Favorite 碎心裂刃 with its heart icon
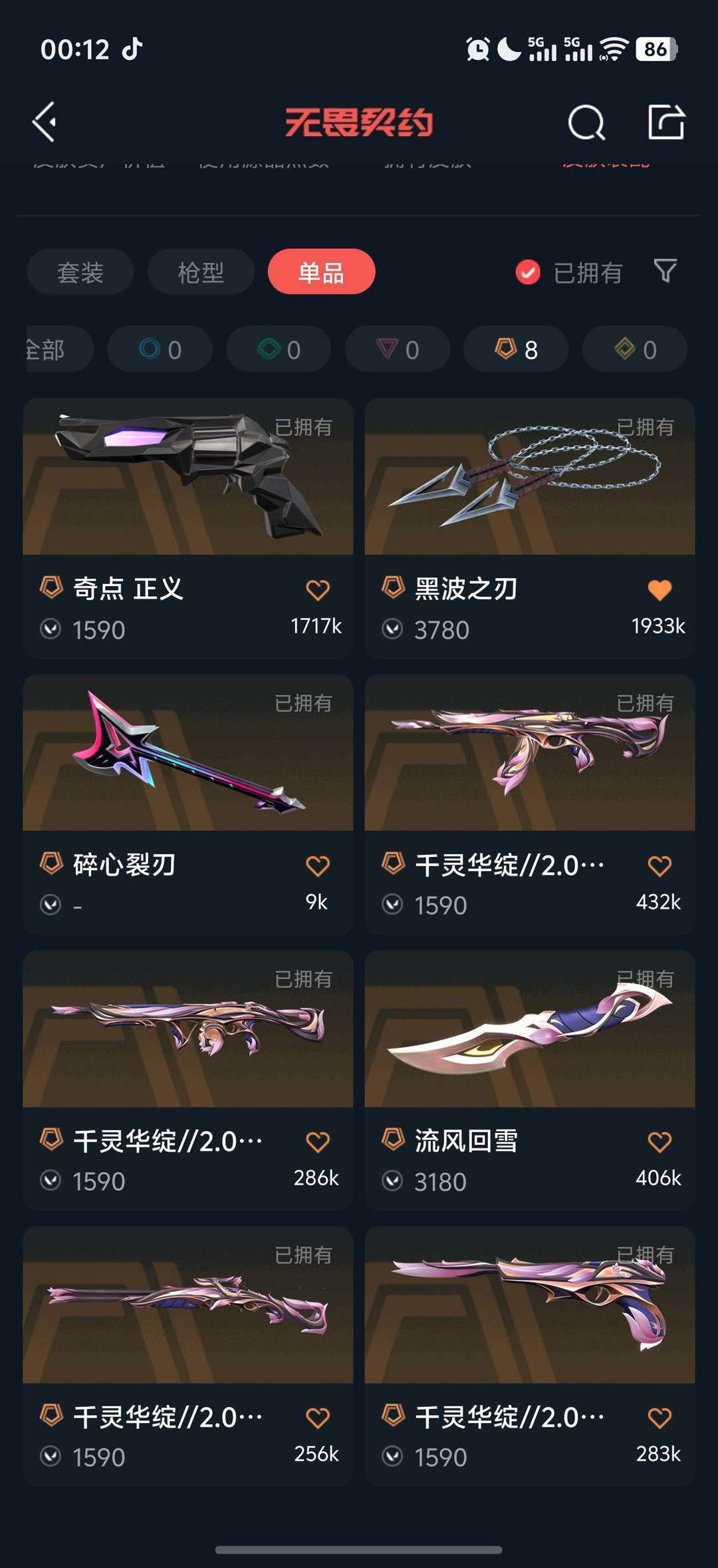The width and height of the screenshot is (718, 1568). 318,862
